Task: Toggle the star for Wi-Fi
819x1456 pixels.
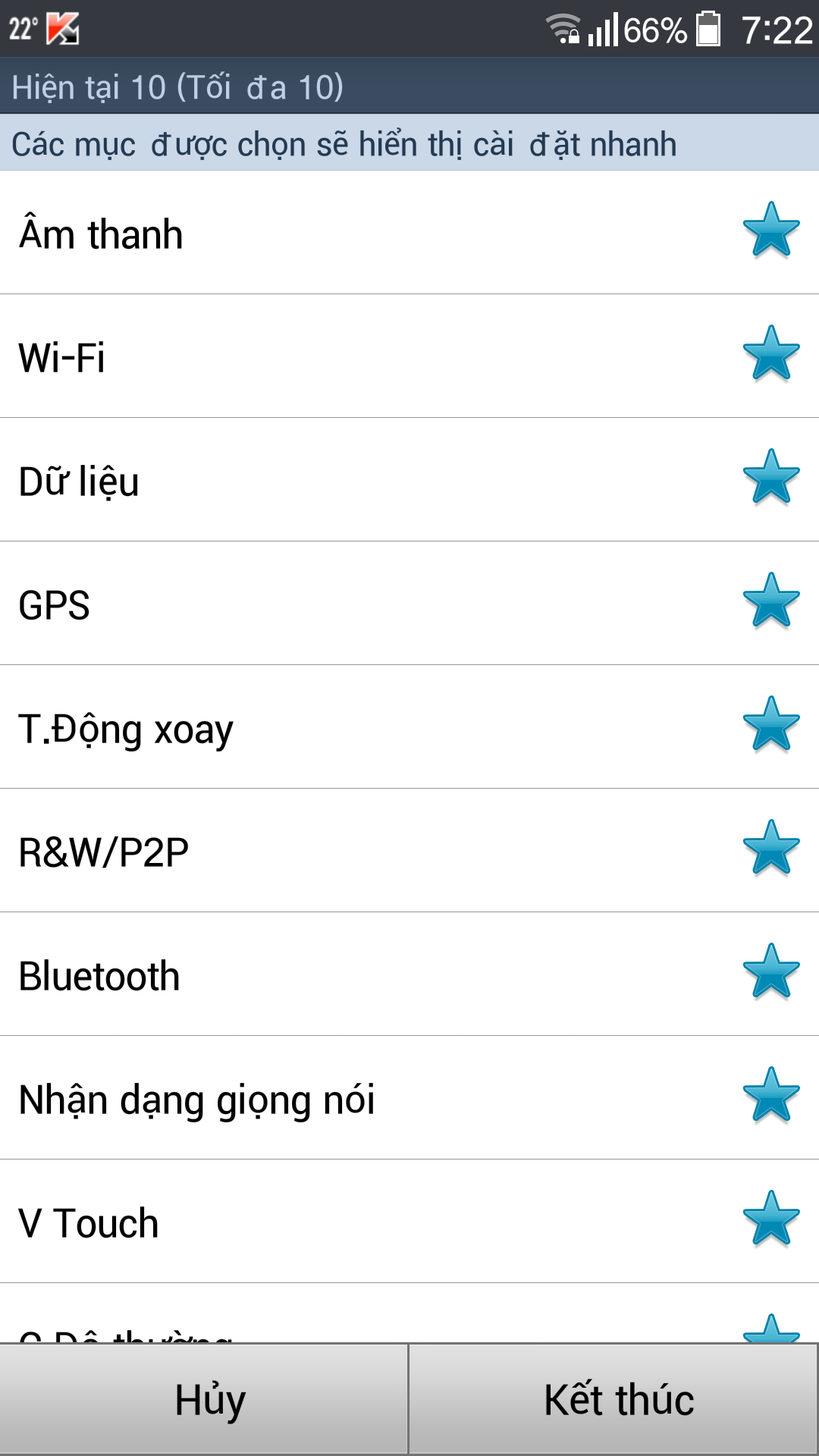Action: click(x=771, y=353)
